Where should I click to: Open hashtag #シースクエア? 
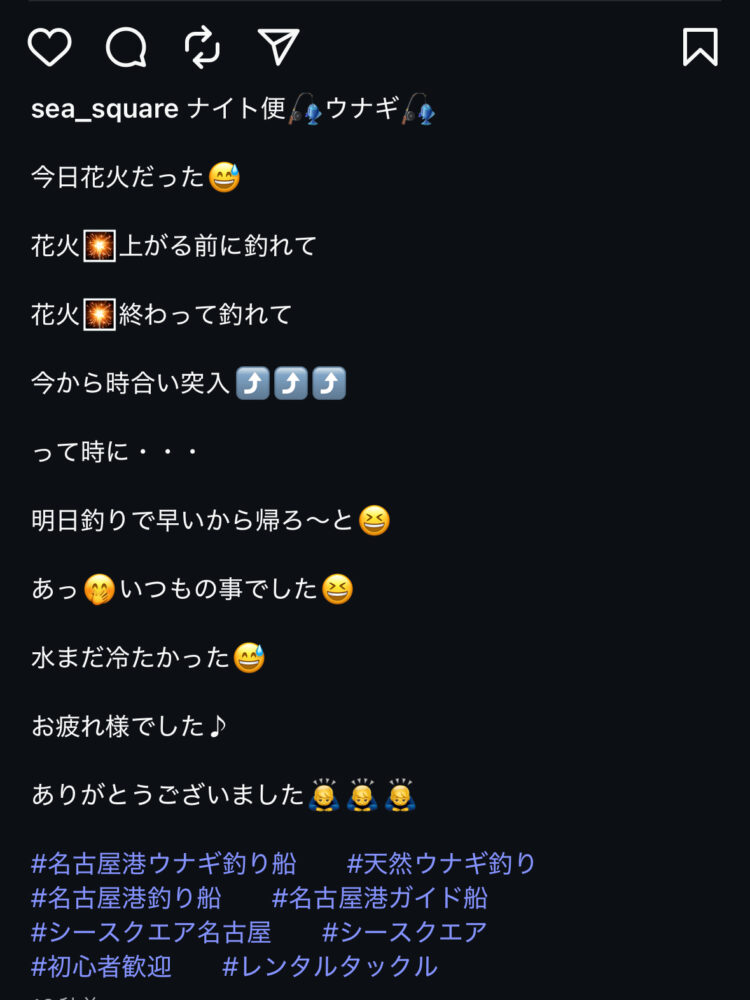tap(404, 933)
